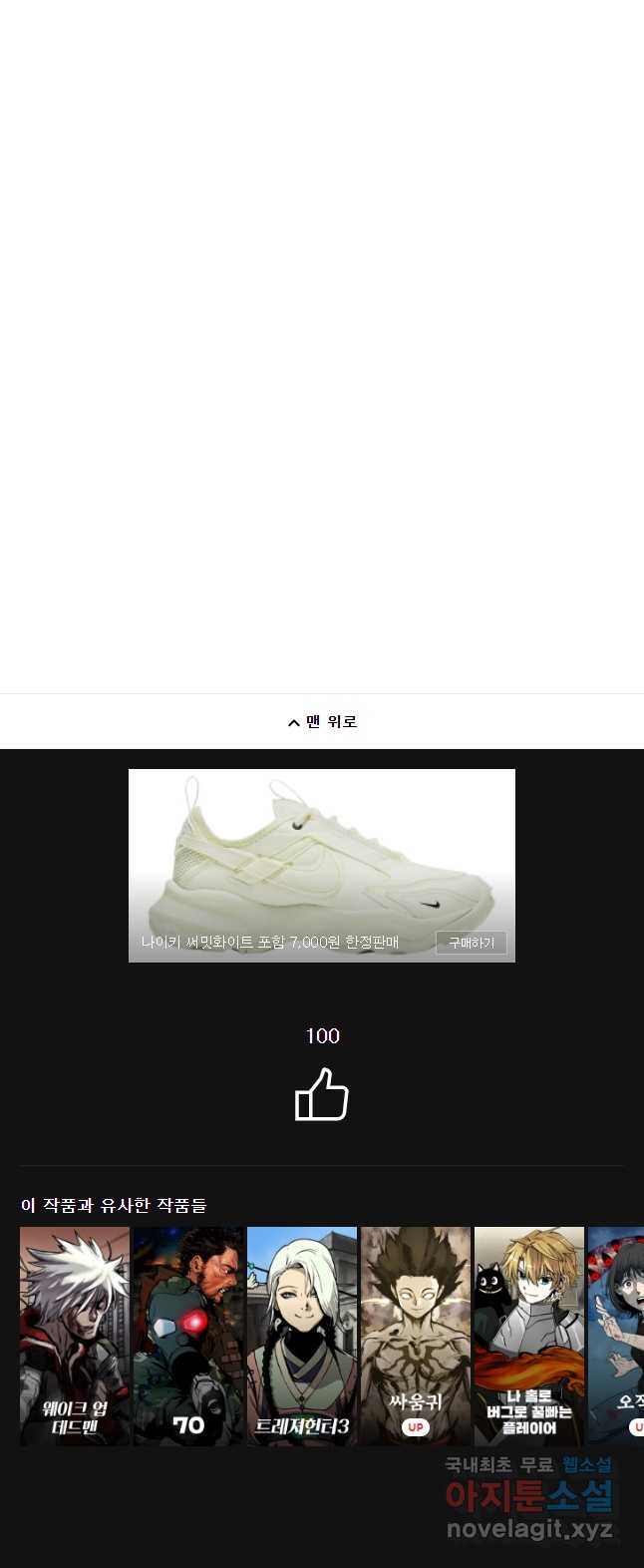Screen dimensions: 644x1568
Task: Tap the 맨 위로 back-to-top button
Action: (322, 721)
